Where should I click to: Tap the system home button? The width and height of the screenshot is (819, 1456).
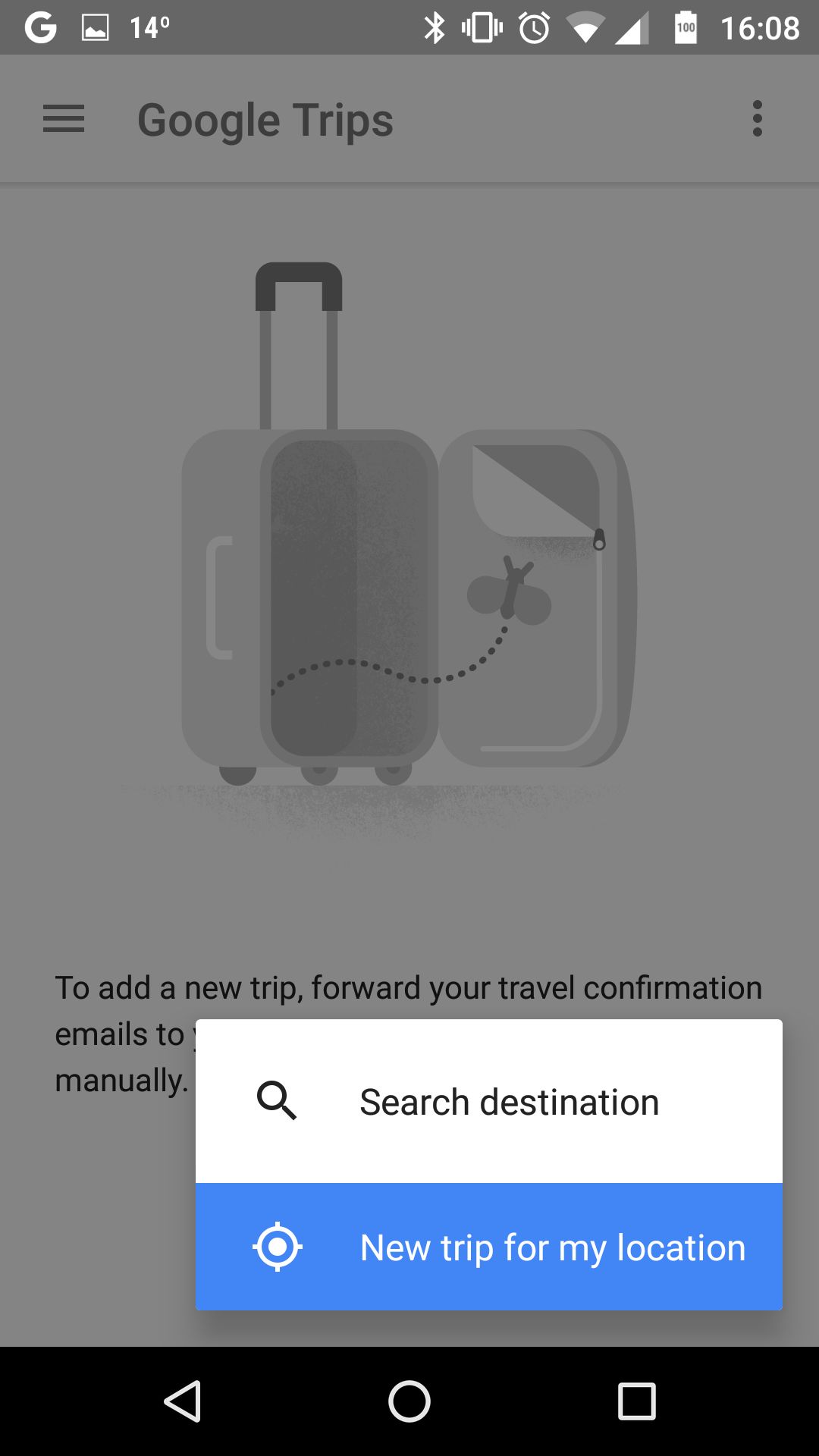point(409,1401)
